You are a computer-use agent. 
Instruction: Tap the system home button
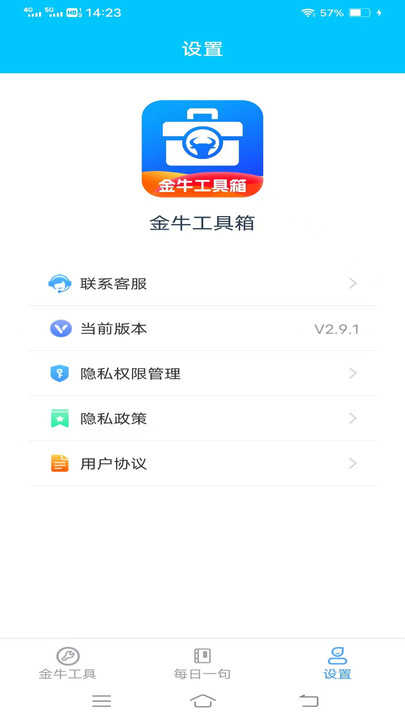click(203, 701)
